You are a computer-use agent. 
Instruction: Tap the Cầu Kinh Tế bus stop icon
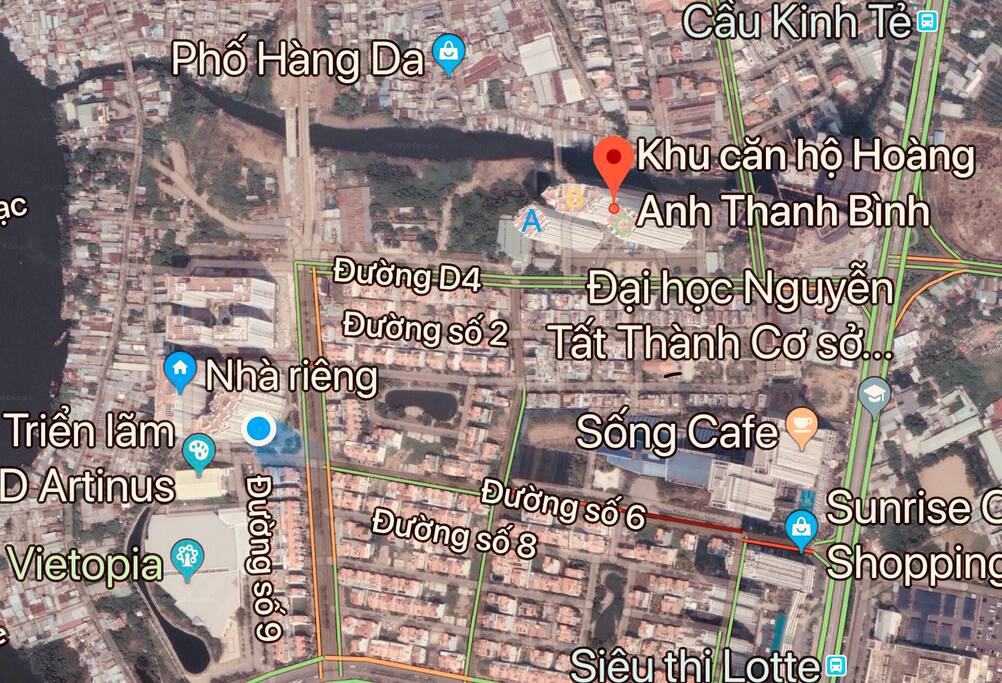(x=927, y=21)
